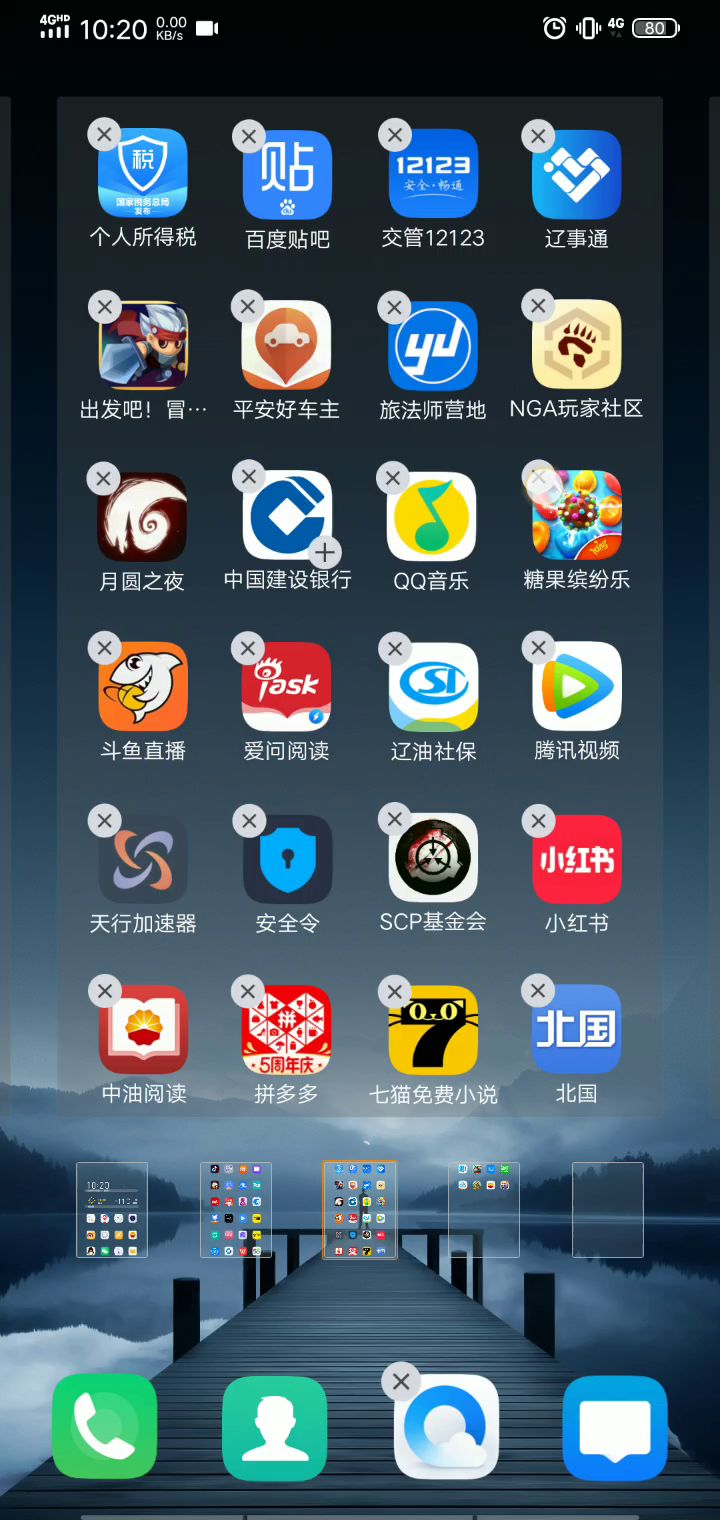Open QQ音乐 music app
Image resolution: width=720 pixels, height=1520 pixels.
click(432, 517)
